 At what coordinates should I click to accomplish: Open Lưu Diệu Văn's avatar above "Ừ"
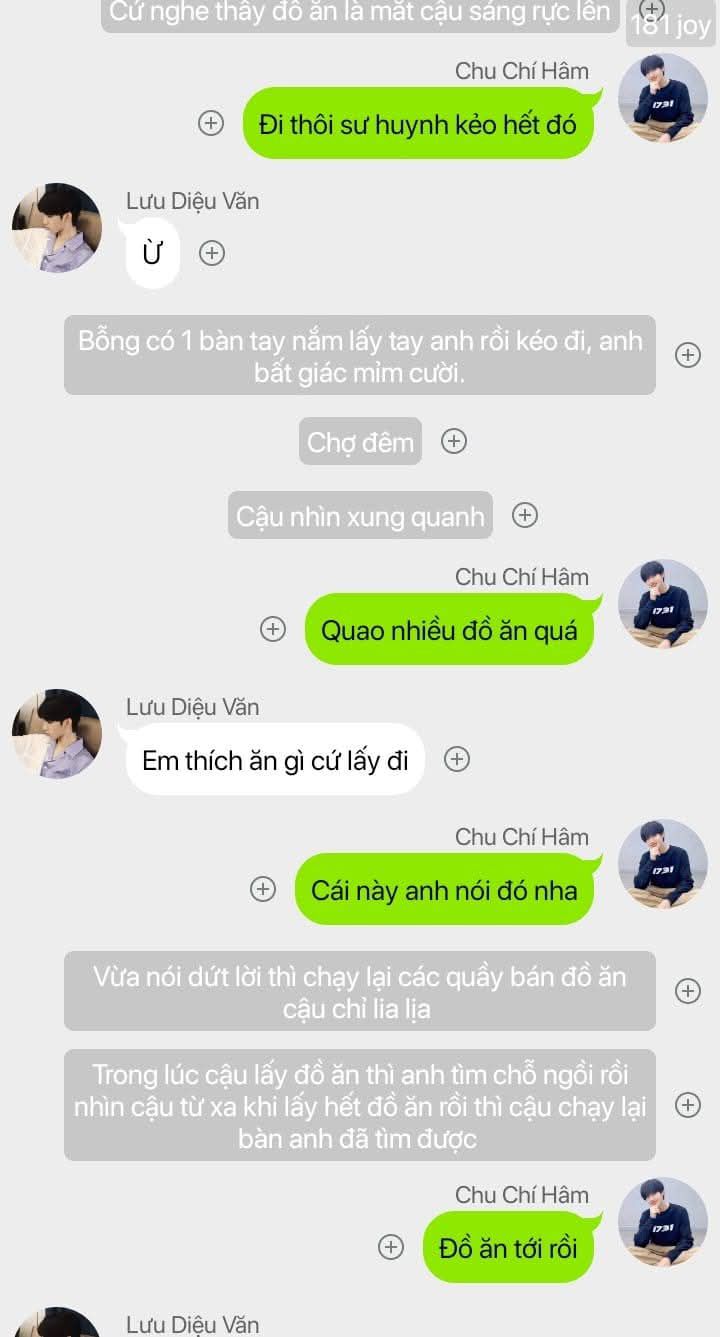click(x=57, y=228)
